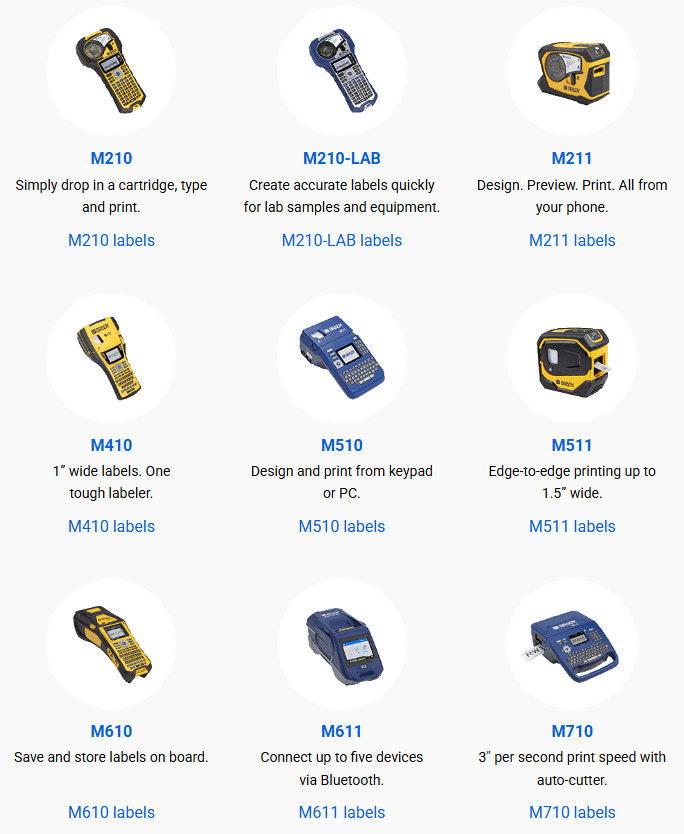View M510 labels
684x834 pixels.
click(342, 526)
